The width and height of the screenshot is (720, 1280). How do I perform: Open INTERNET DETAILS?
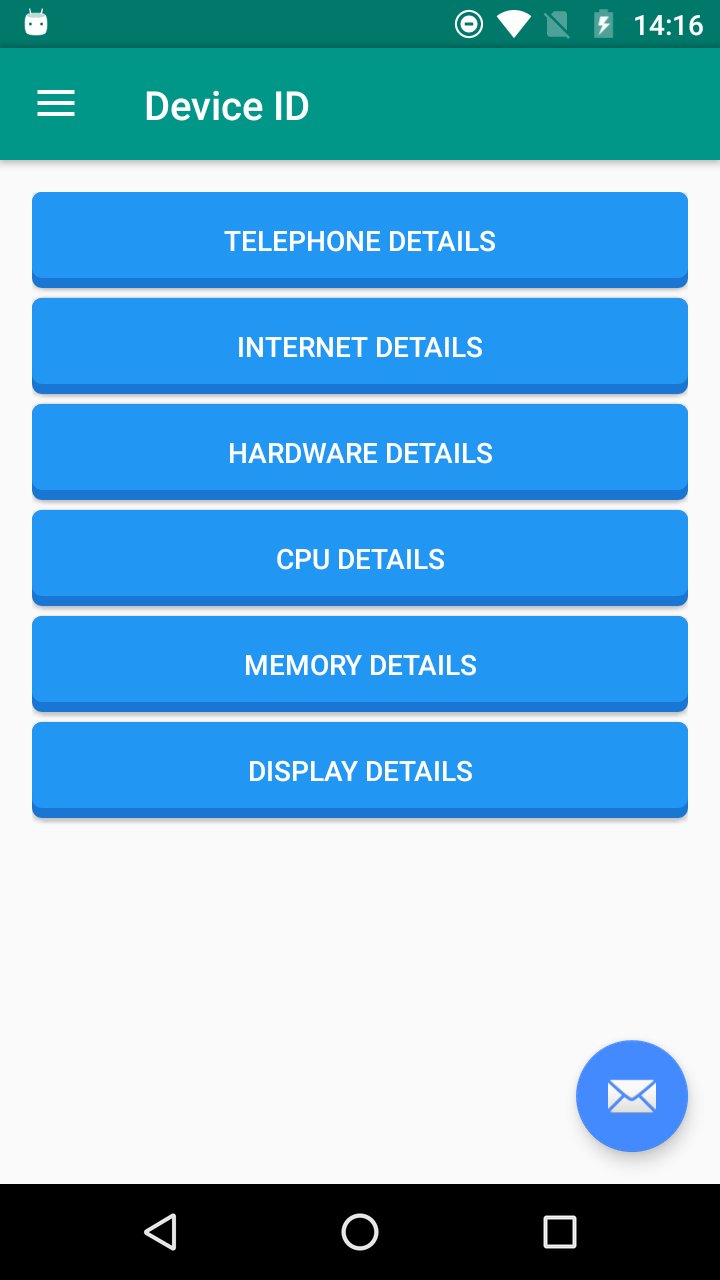pyautogui.click(x=360, y=346)
